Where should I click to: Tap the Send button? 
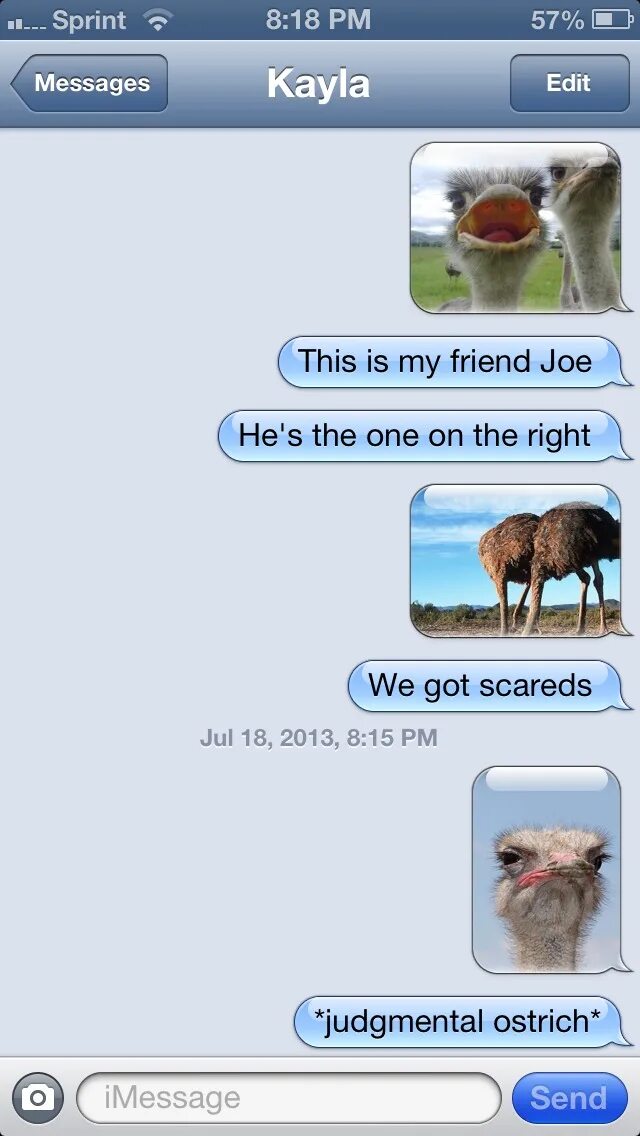click(569, 1098)
